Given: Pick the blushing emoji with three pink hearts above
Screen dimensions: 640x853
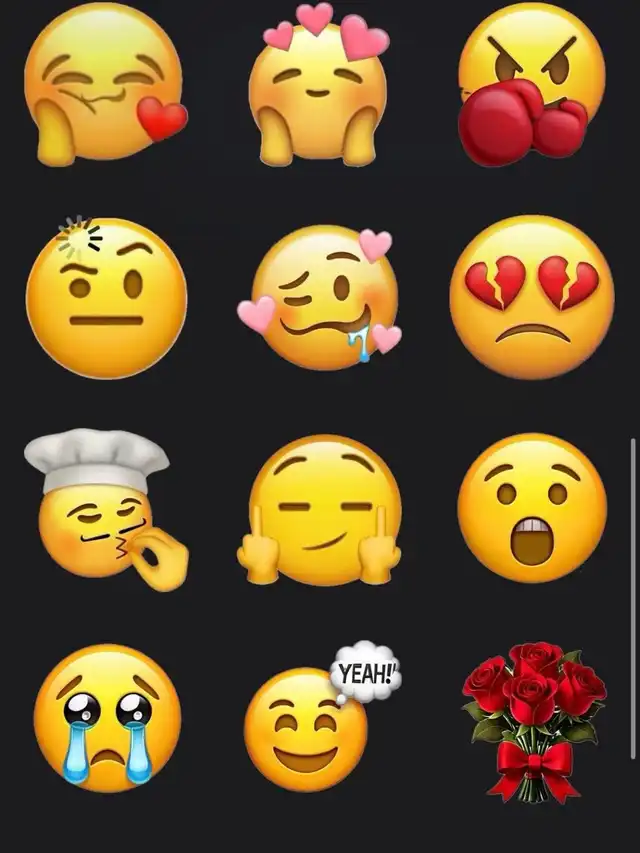Looking at the screenshot, I should pyautogui.click(x=319, y=84).
